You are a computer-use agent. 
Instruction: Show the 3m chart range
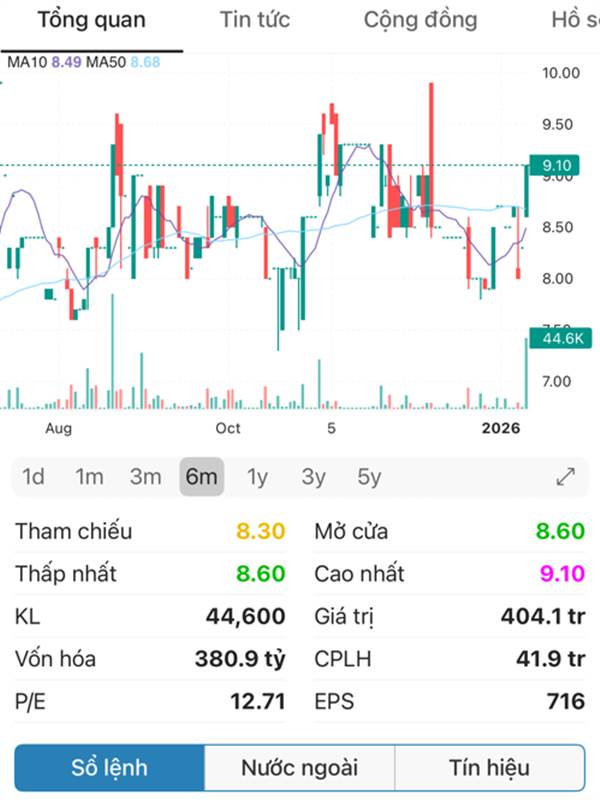point(145,477)
